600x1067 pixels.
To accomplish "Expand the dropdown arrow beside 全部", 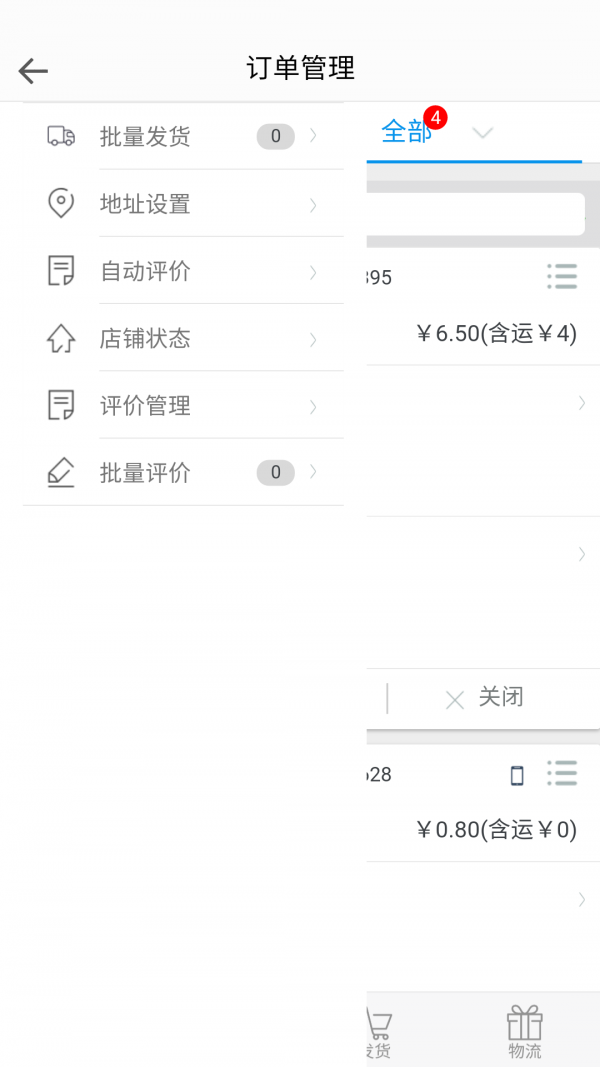I will tap(482, 133).
